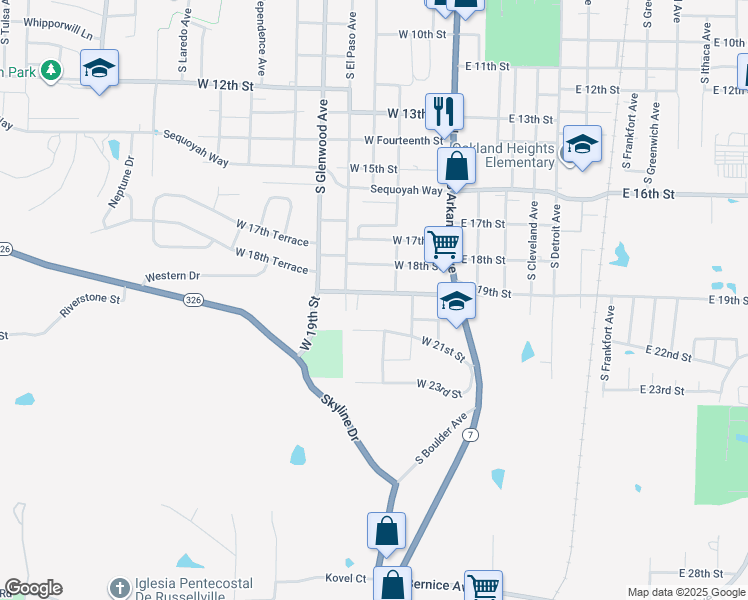Select the shopping bag marker at W 15th St

[x=456, y=167]
